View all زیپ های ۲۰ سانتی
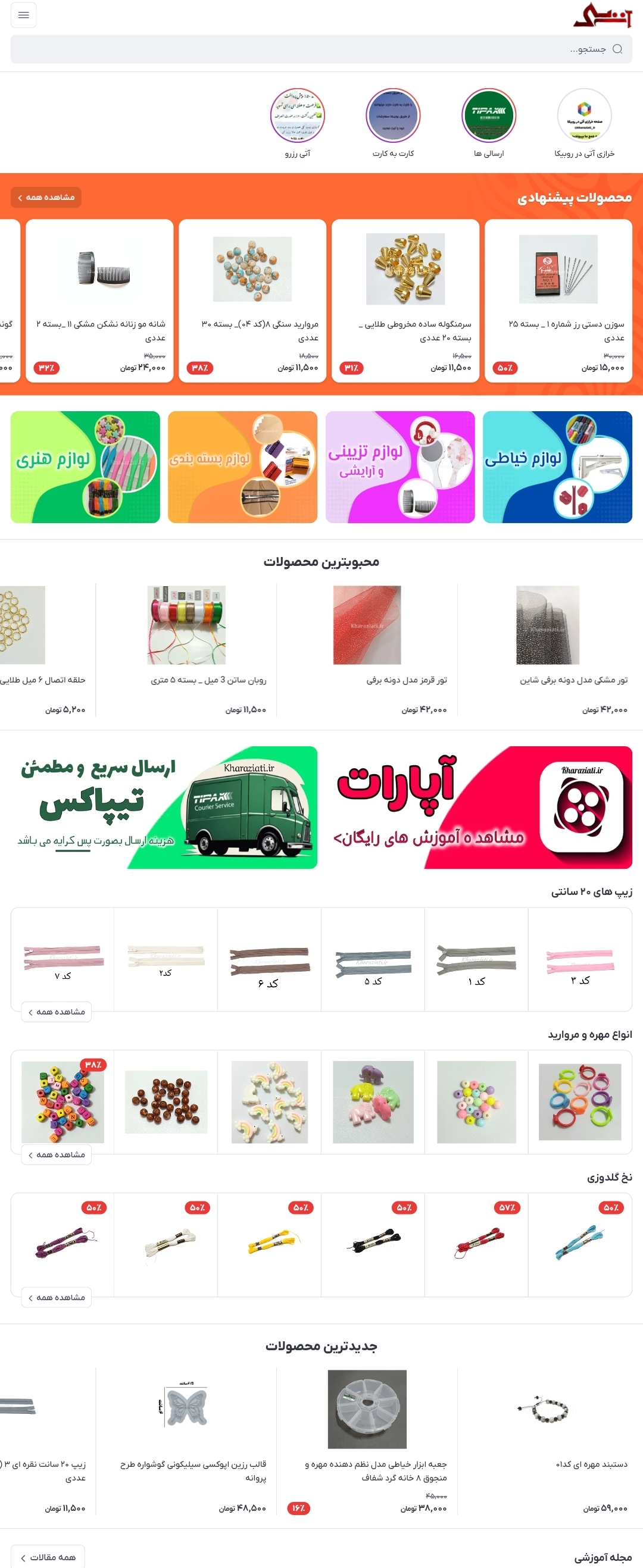The image size is (643, 1568). pos(56,1012)
